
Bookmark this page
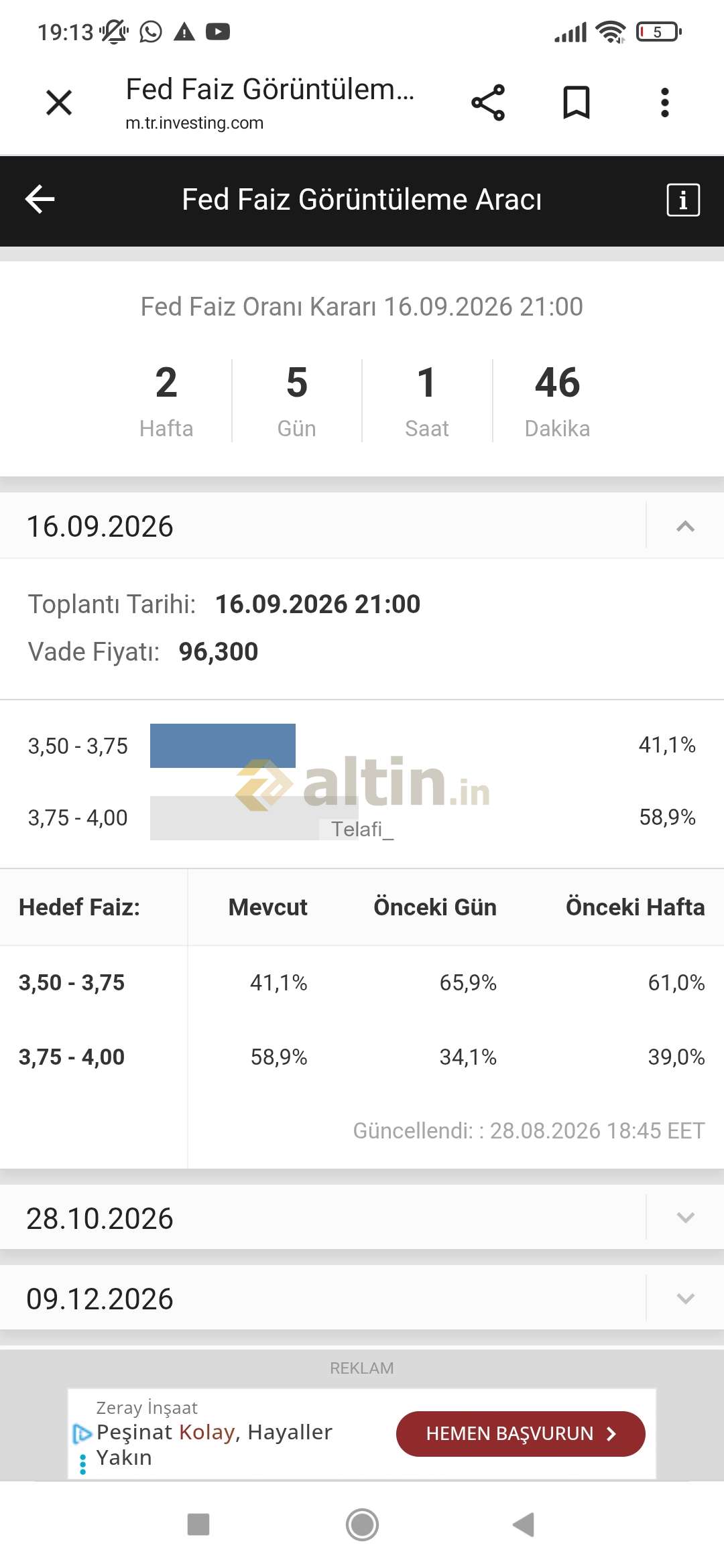tap(577, 103)
